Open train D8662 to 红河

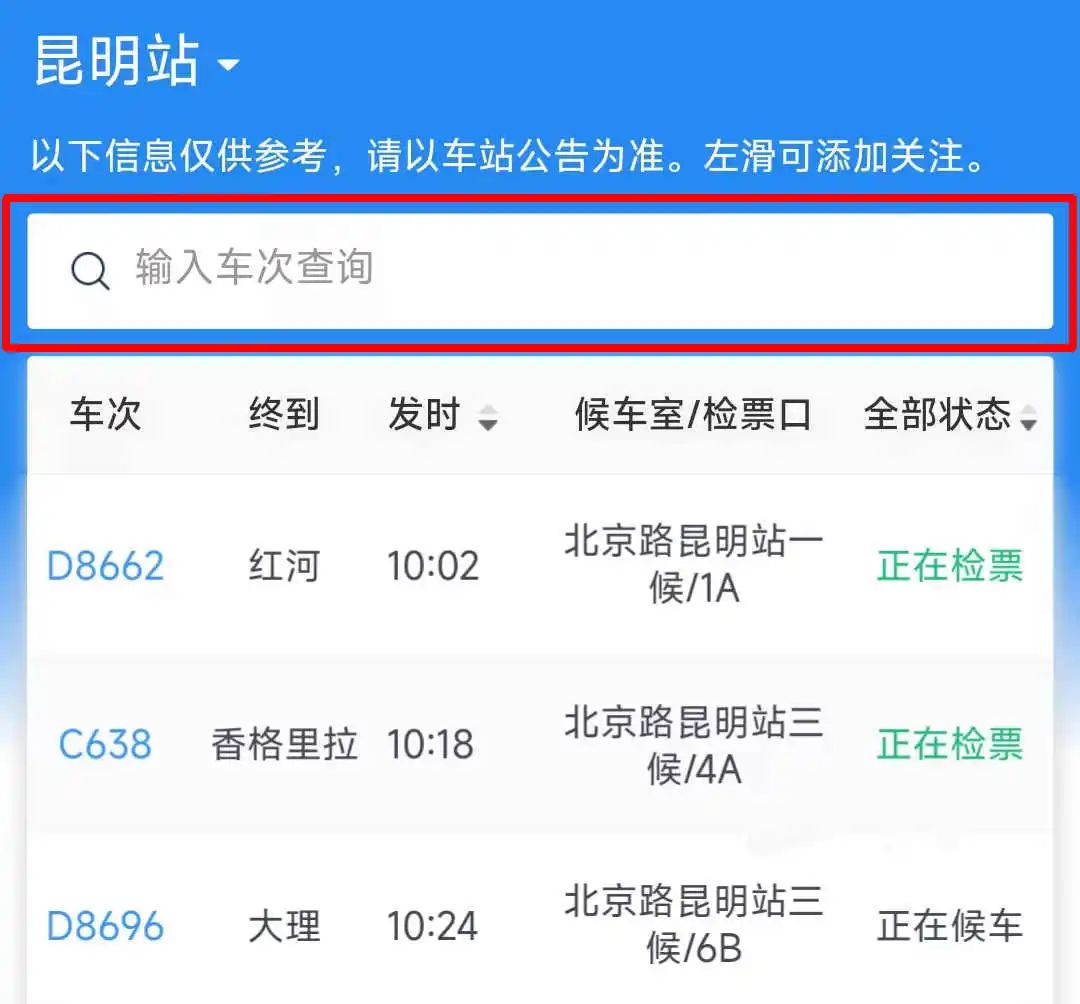point(105,566)
